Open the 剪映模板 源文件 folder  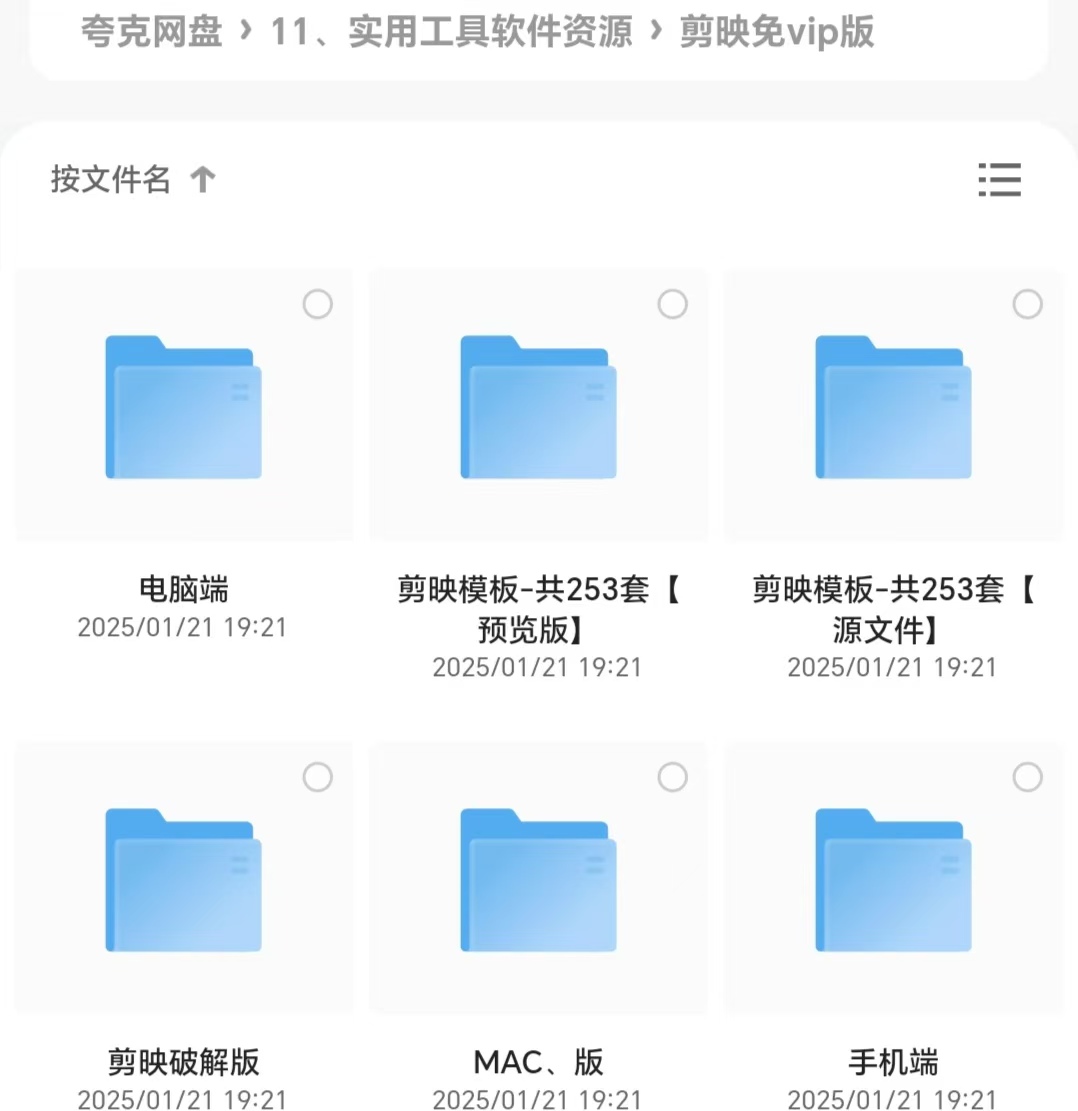pyautogui.click(x=893, y=408)
